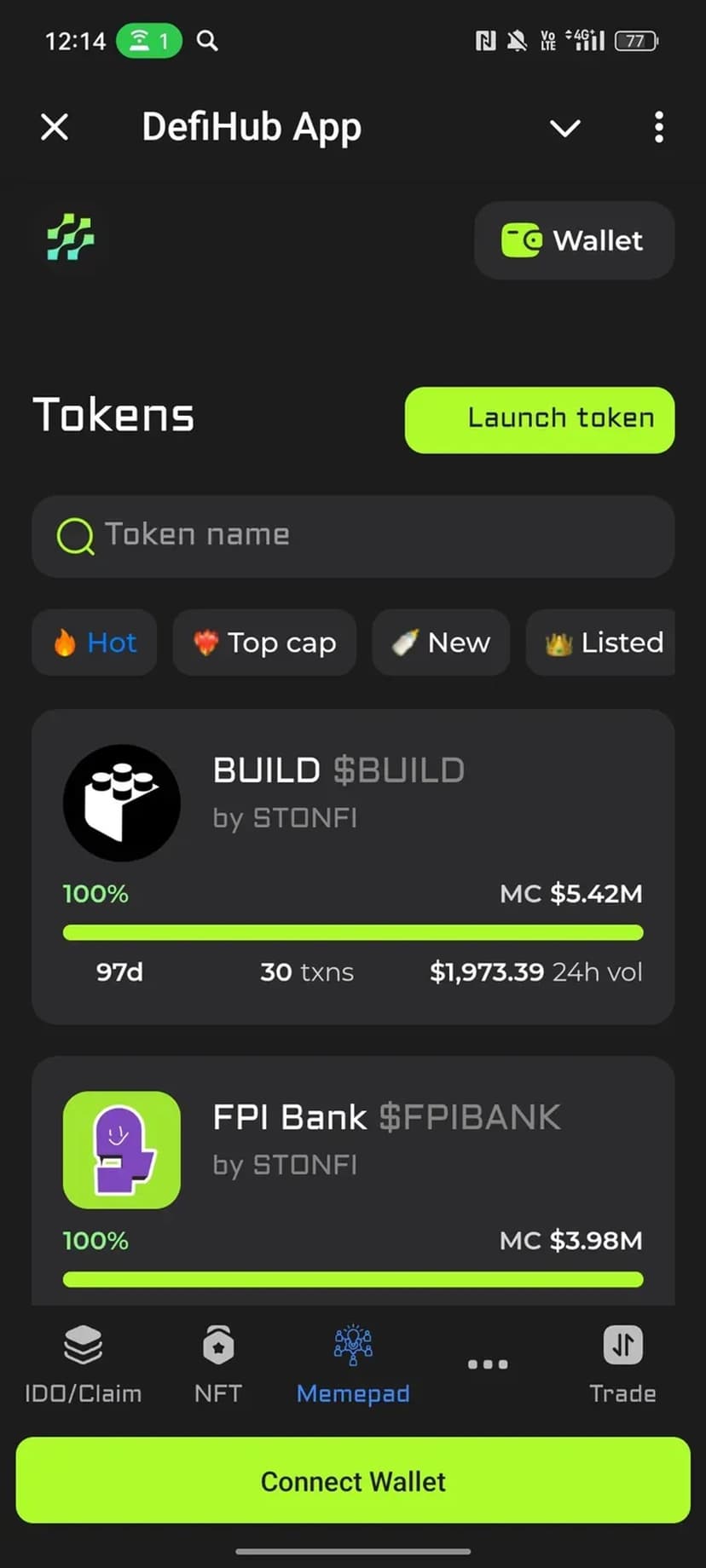
Task: Tap Launch token button
Action: click(x=539, y=420)
